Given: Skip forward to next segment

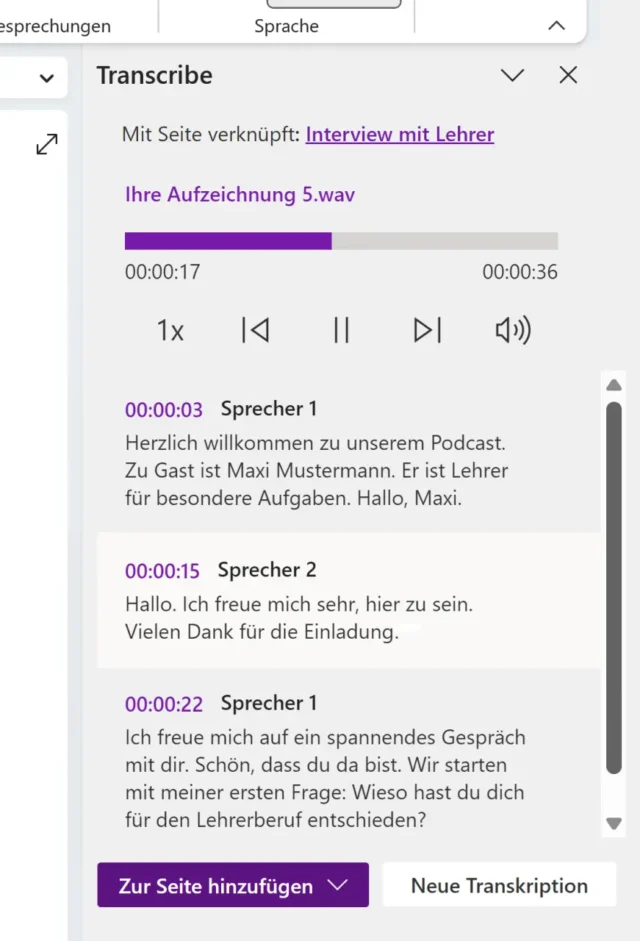Looking at the screenshot, I should [428, 330].
